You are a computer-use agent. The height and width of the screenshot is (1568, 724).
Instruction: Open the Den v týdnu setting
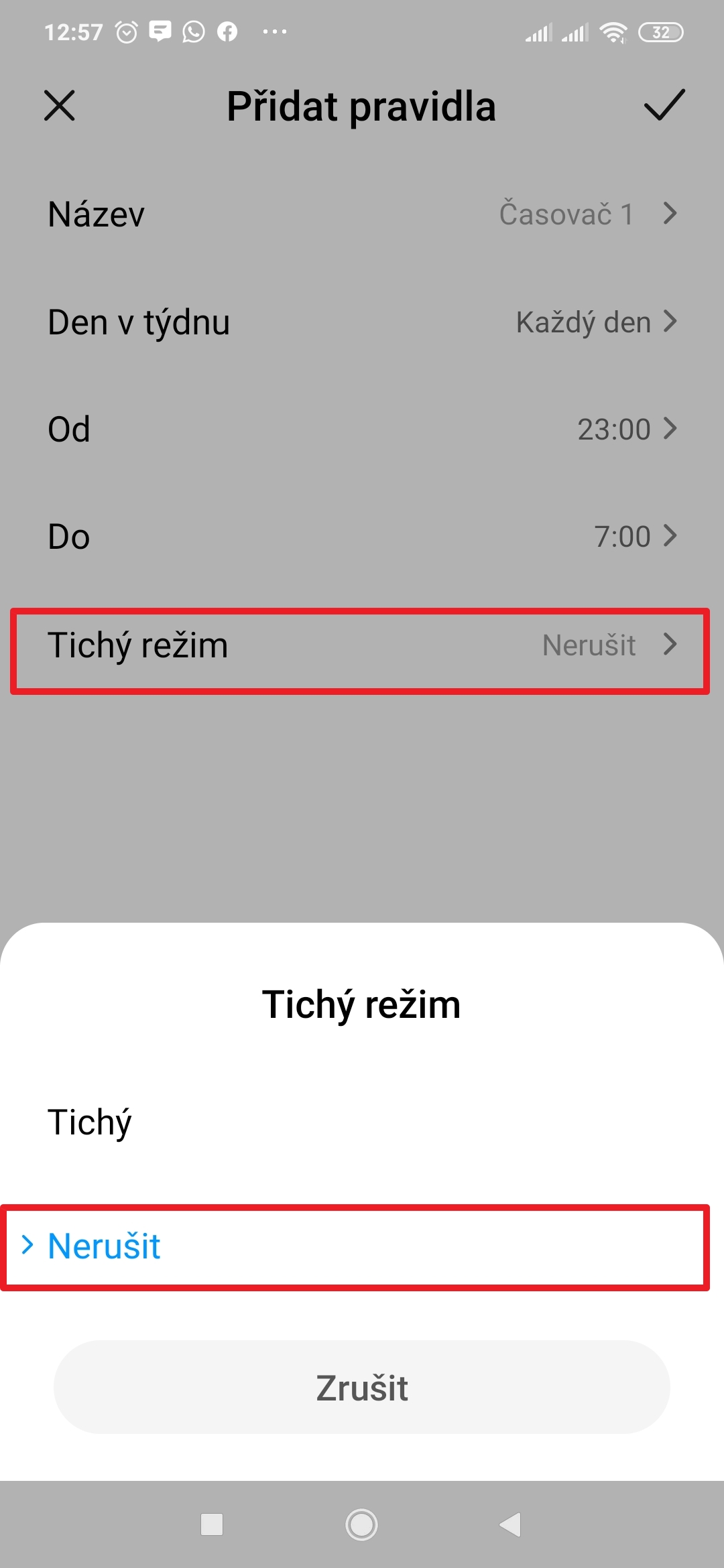click(362, 322)
